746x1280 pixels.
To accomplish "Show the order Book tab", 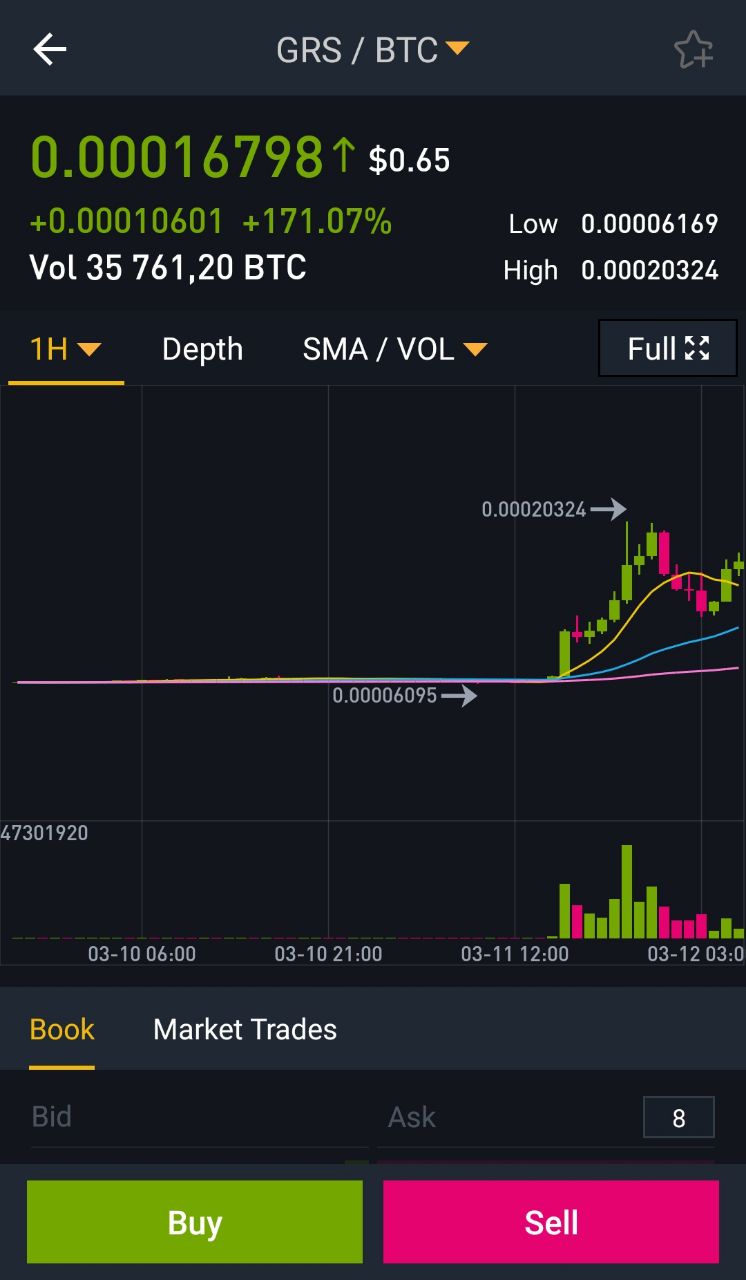I will (x=62, y=1029).
